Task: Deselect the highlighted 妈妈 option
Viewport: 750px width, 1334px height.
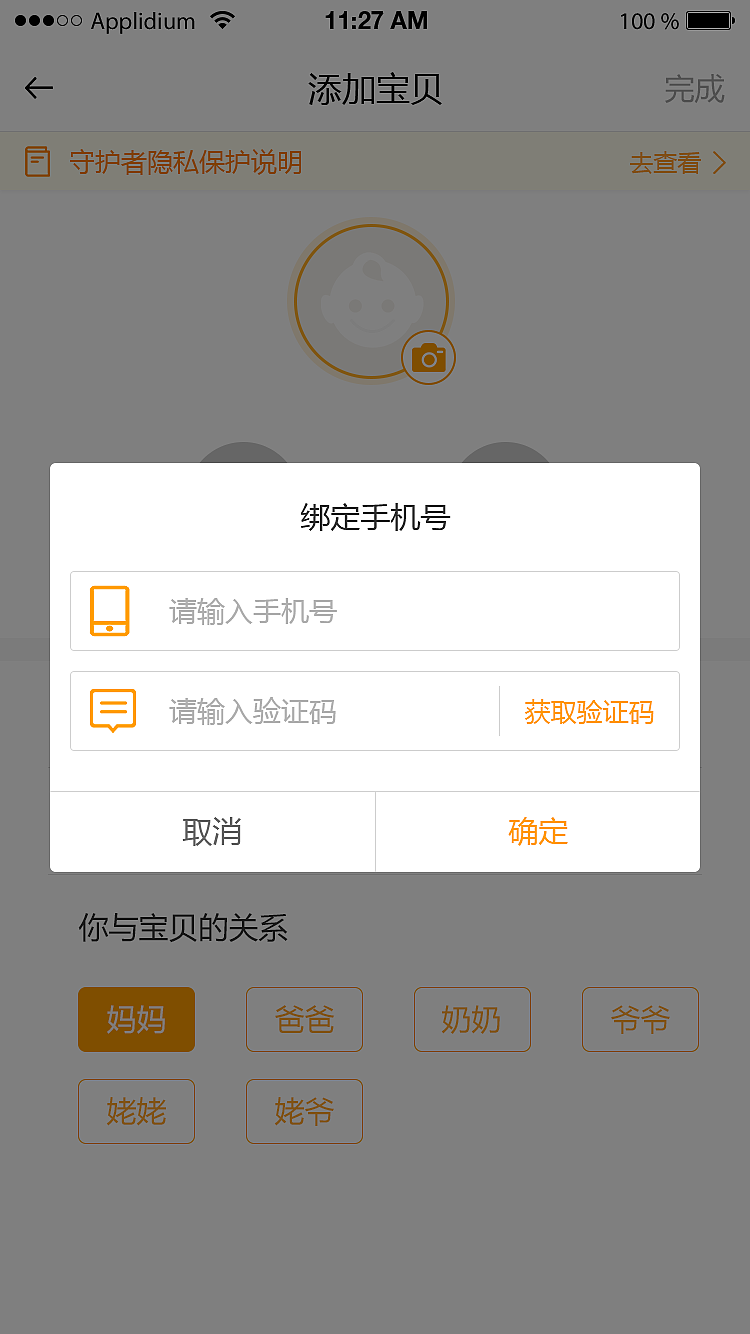Action: click(x=136, y=1019)
